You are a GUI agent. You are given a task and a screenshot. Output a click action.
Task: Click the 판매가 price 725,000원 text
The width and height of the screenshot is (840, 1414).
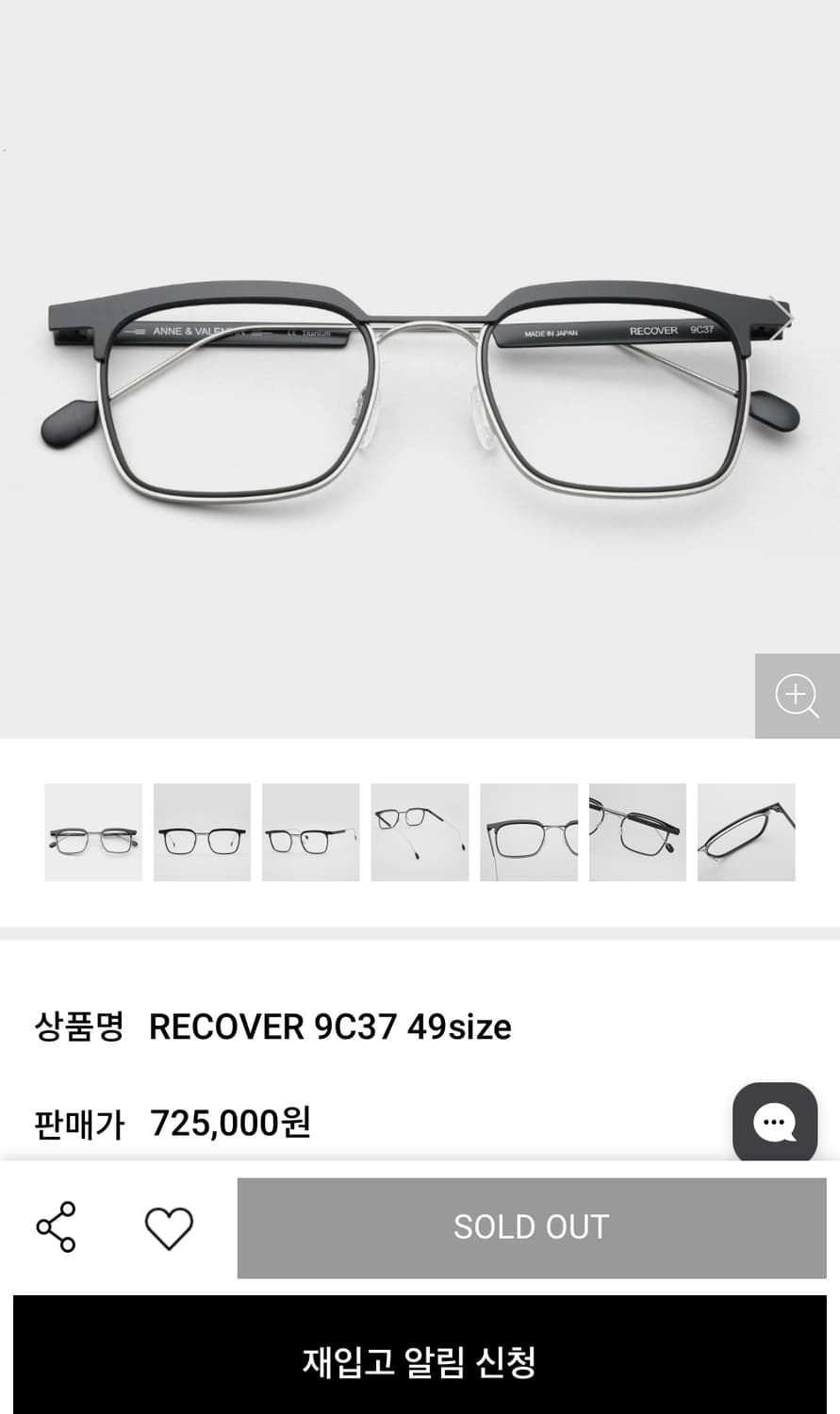[229, 1123]
